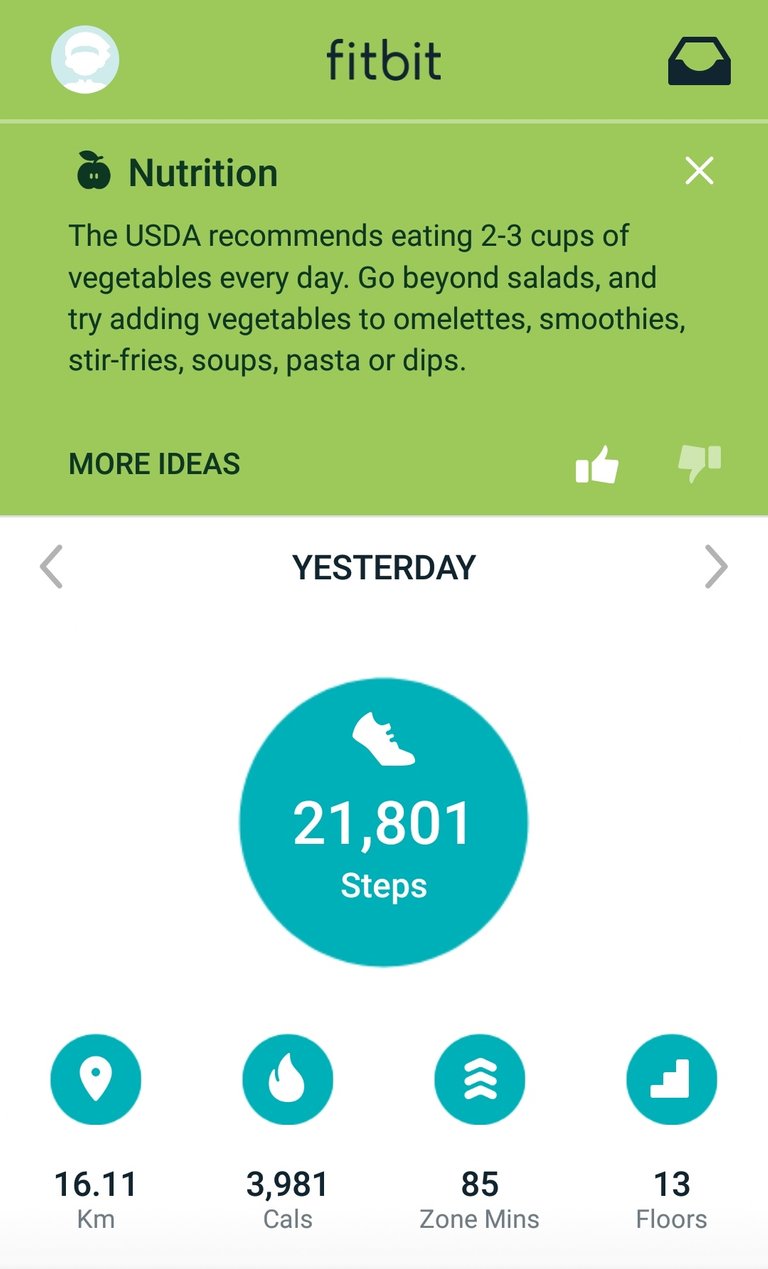Dismiss the Nutrition tip card
This screenshot has height=1269, width=768.
pyautogui.click(x=699, y=172)
